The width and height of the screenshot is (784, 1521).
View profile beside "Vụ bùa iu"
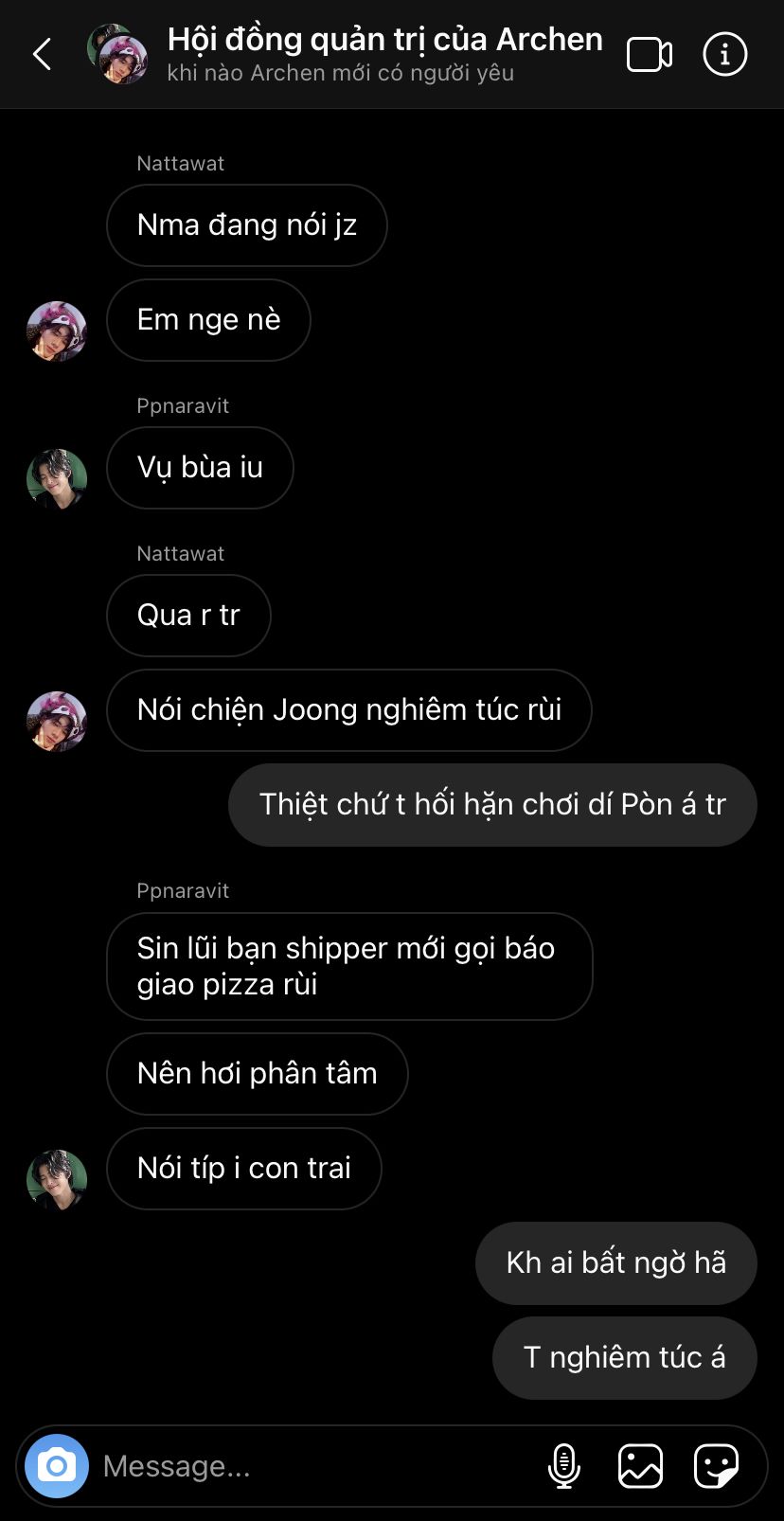point(57,479)
